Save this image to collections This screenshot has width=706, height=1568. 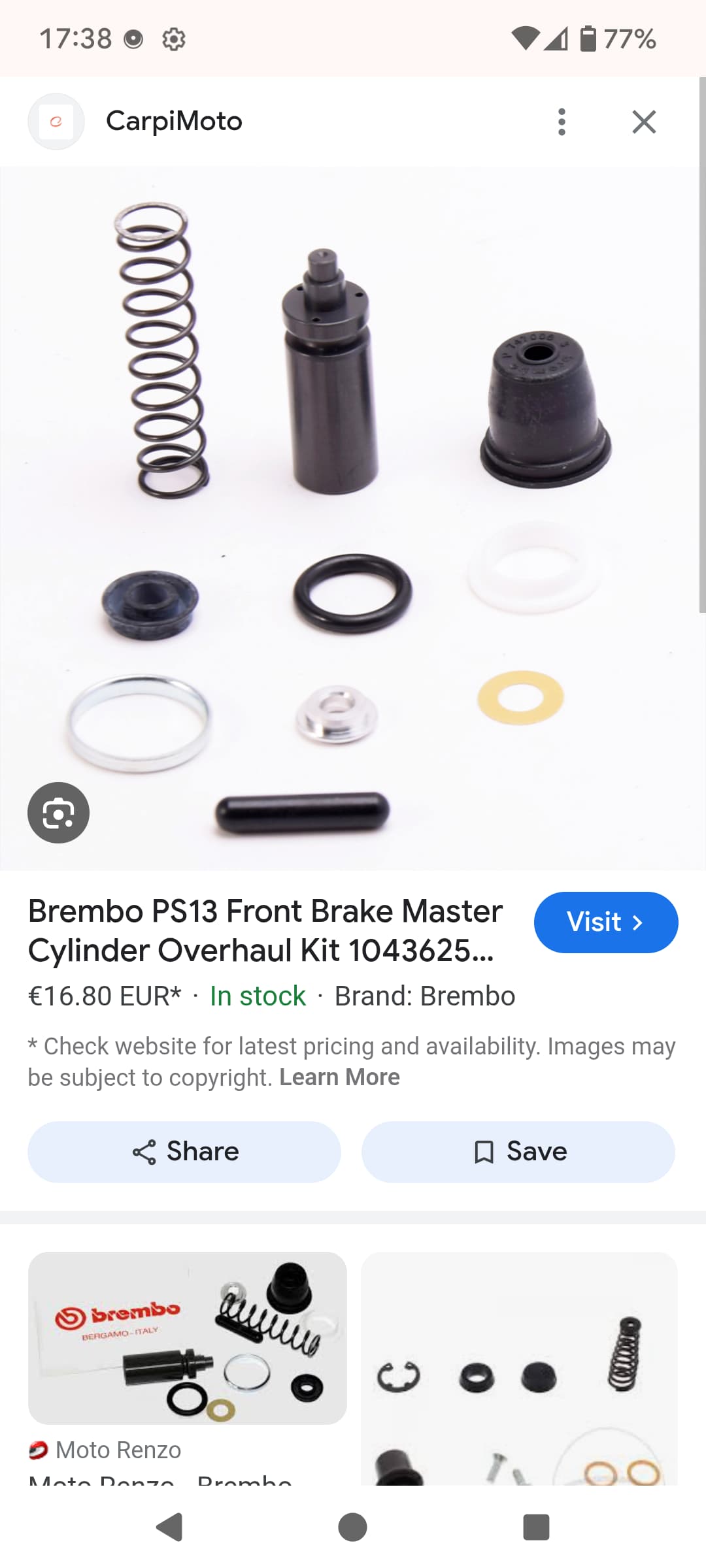(518, 1152)
